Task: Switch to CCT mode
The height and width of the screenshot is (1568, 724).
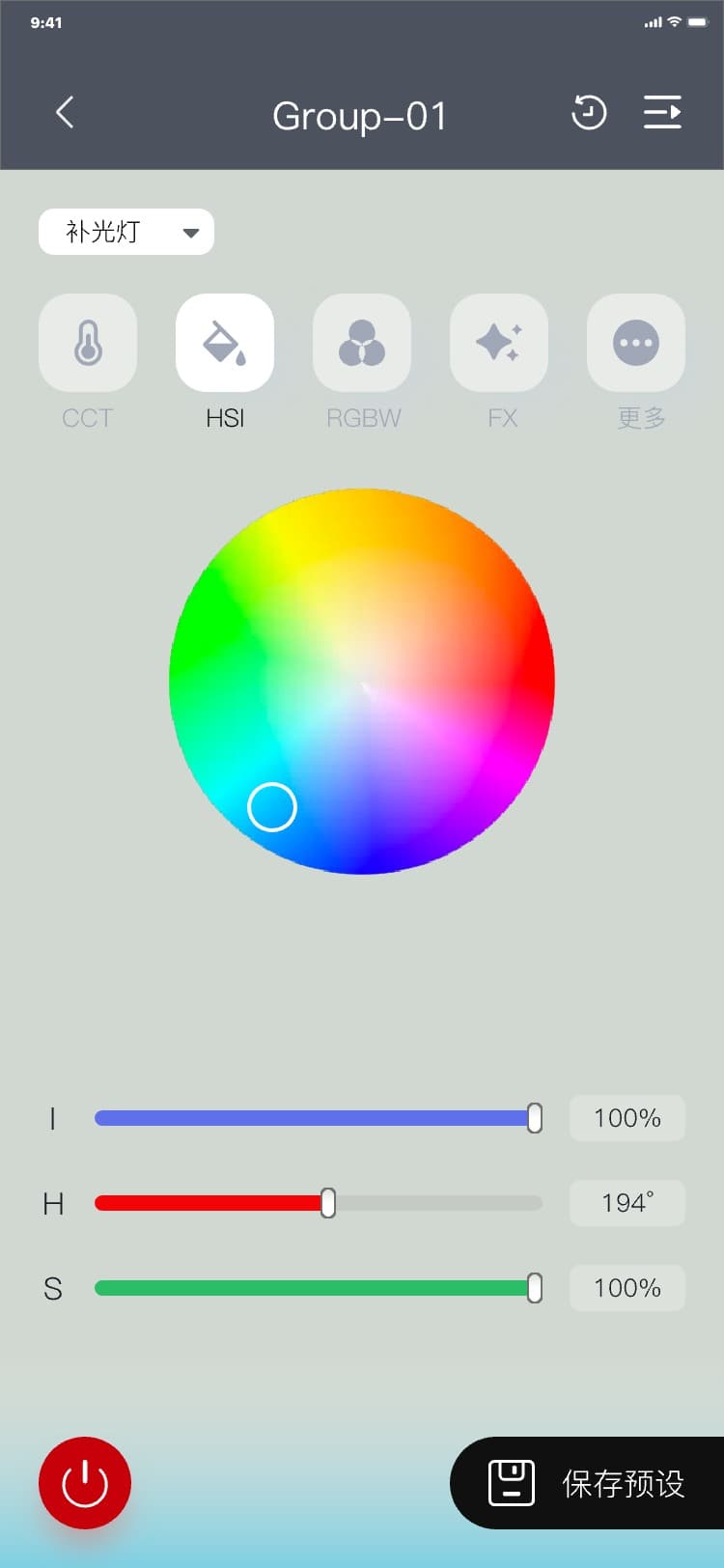Action: [88, 343]
